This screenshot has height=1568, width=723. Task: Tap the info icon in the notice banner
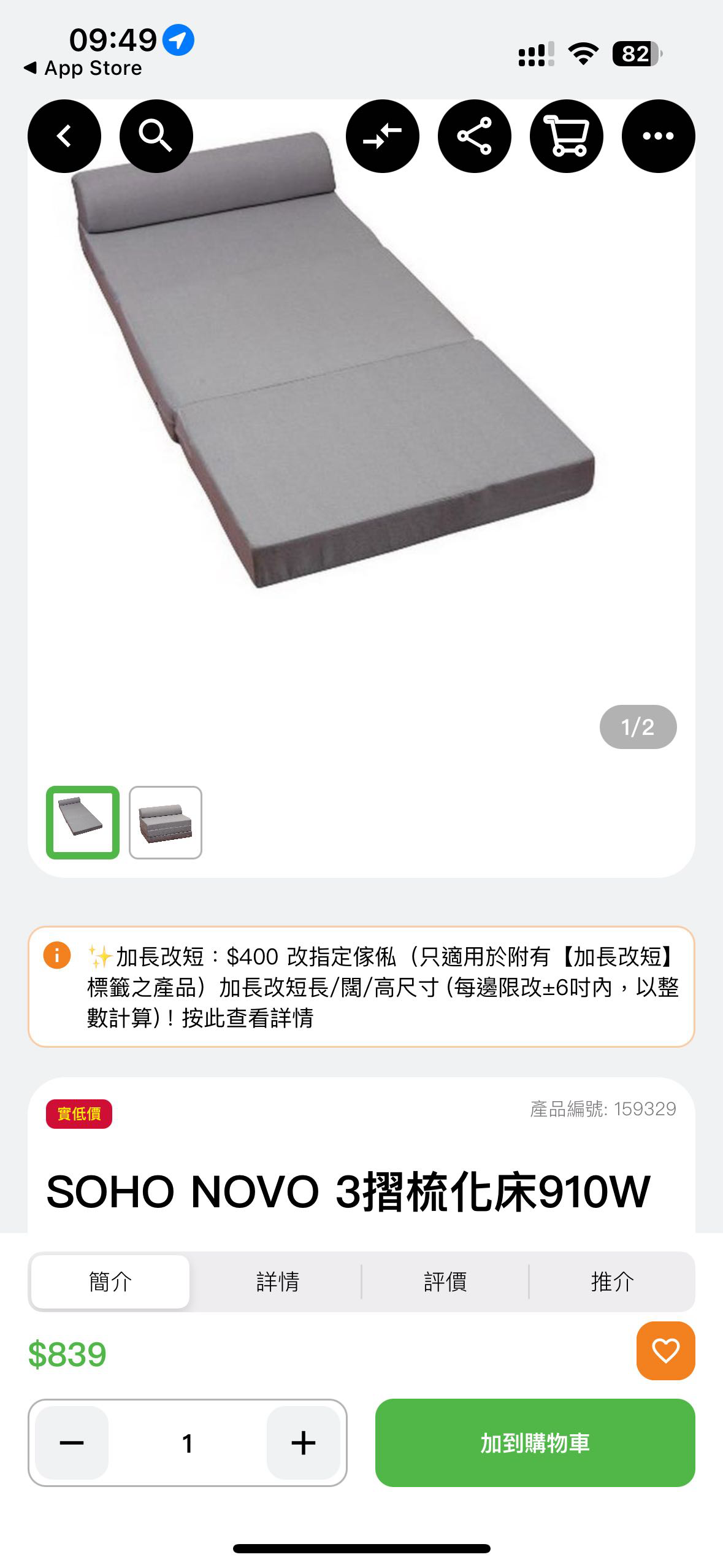[x=55, y=956]
